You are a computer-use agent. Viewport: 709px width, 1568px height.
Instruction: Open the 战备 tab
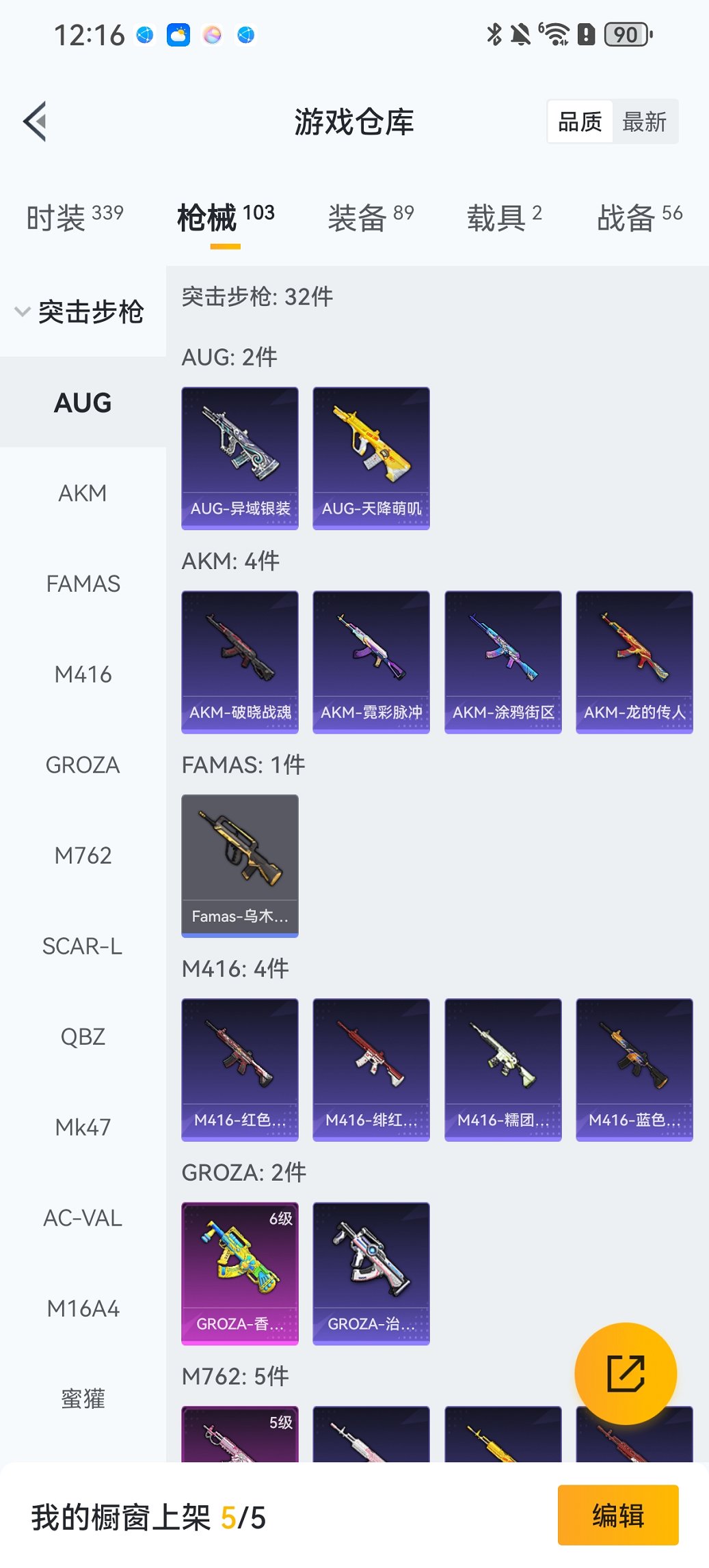[x=639, y=217]
